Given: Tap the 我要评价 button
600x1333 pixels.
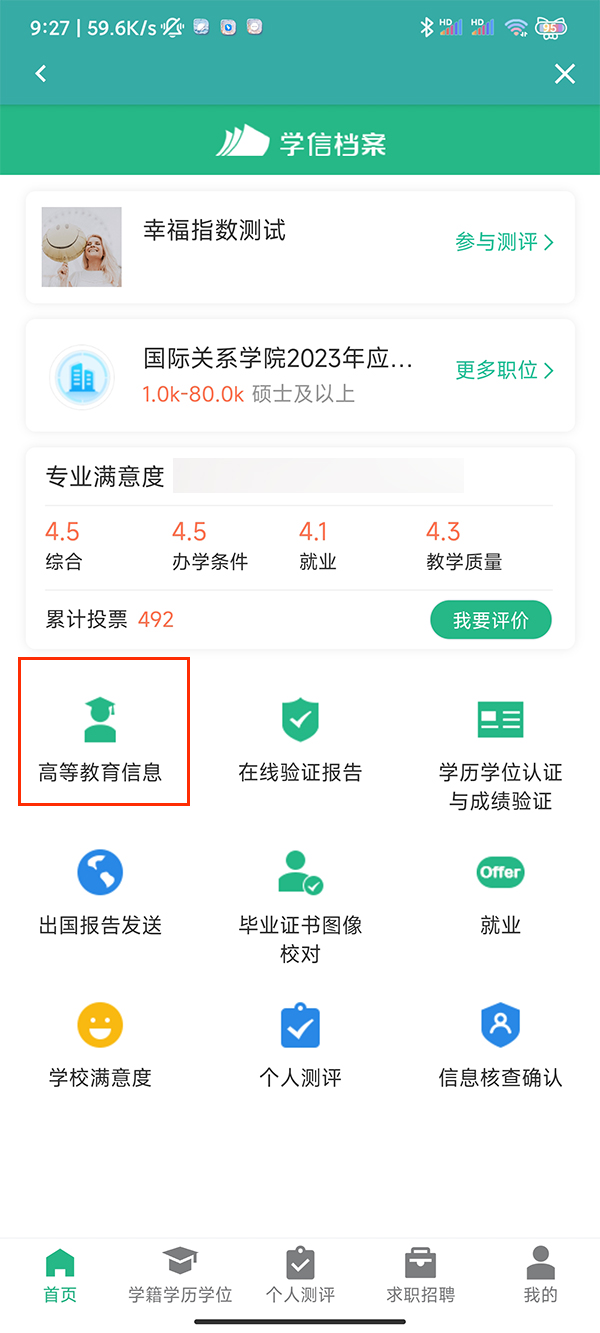Looking at the screenshot, I should [490, 620].
